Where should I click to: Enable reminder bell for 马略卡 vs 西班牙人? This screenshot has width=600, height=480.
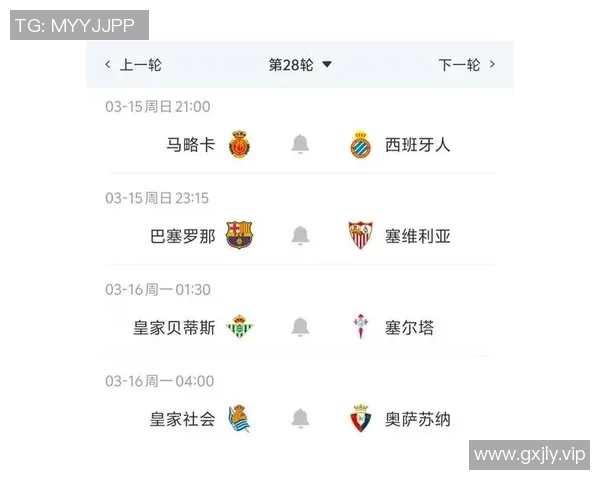click(x=300, y=145)
